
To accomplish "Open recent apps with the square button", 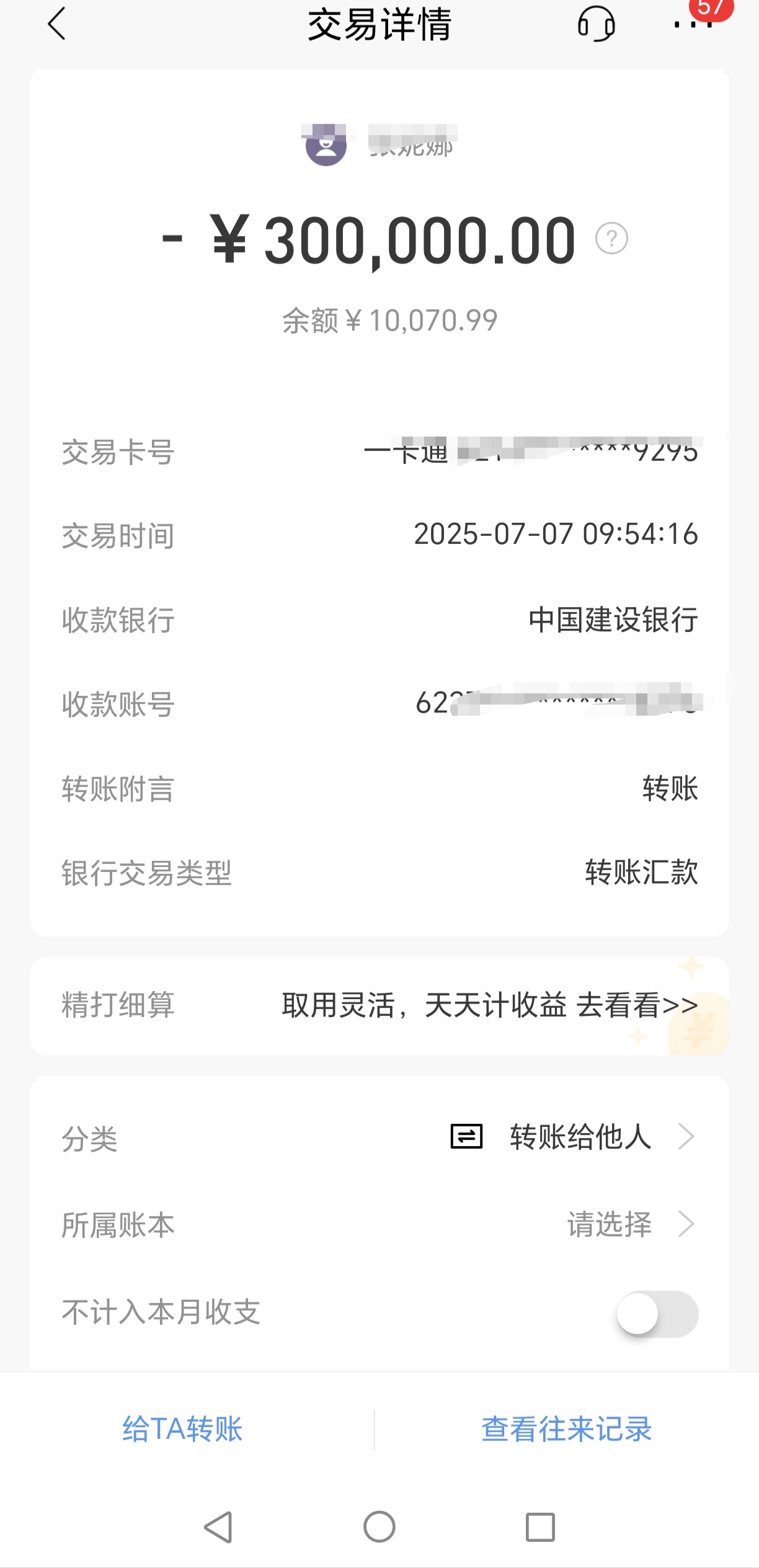I will click(x=540, y=1526).
